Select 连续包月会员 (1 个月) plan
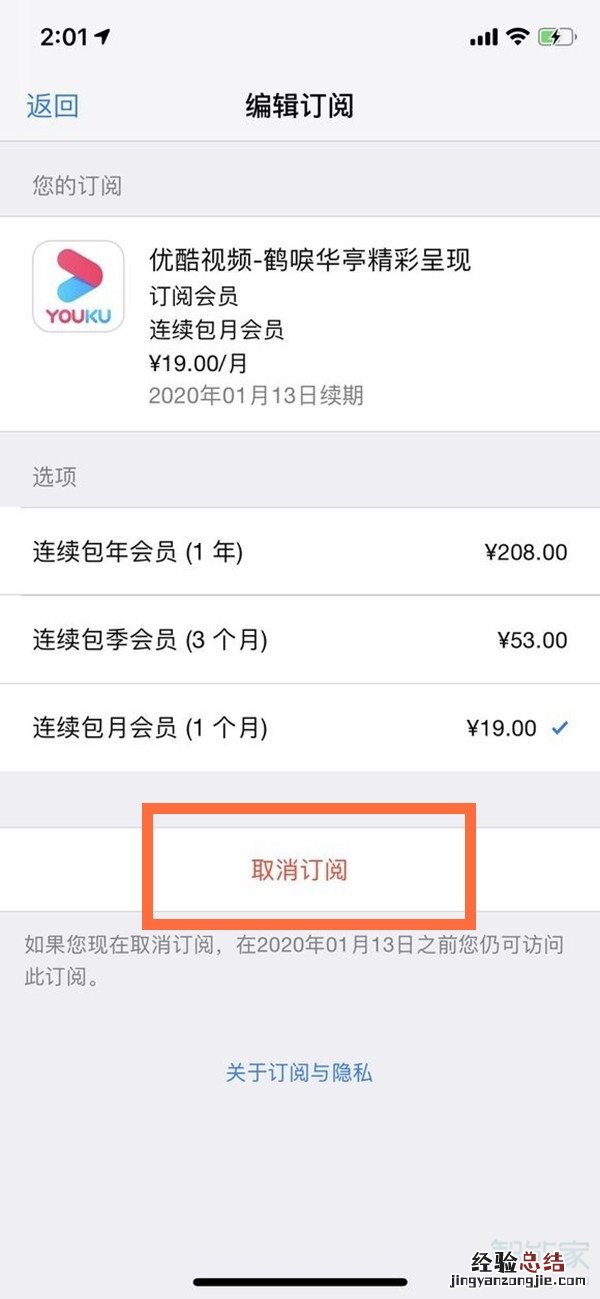Screen dimensions: 600x1299 click(300, 728)
